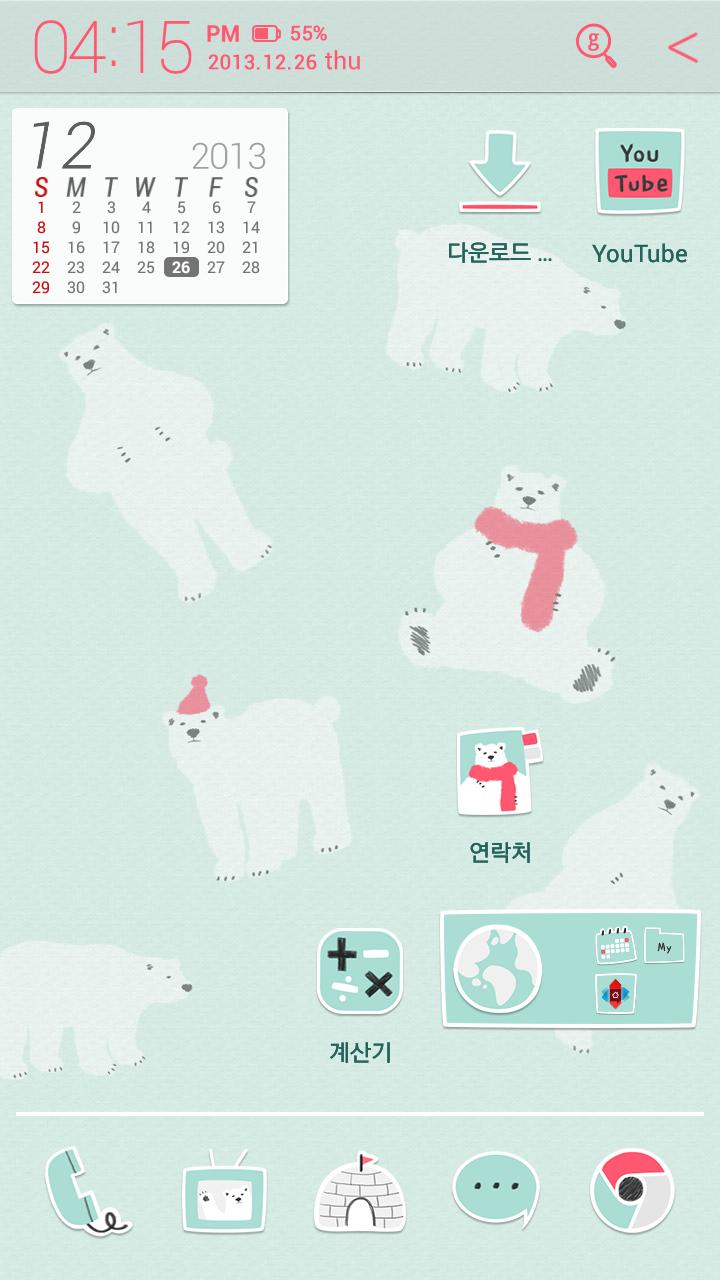The image size is (720, 1280).
Task: Launch the Chrome browser from dock
Action: [x=632, y=1190]
